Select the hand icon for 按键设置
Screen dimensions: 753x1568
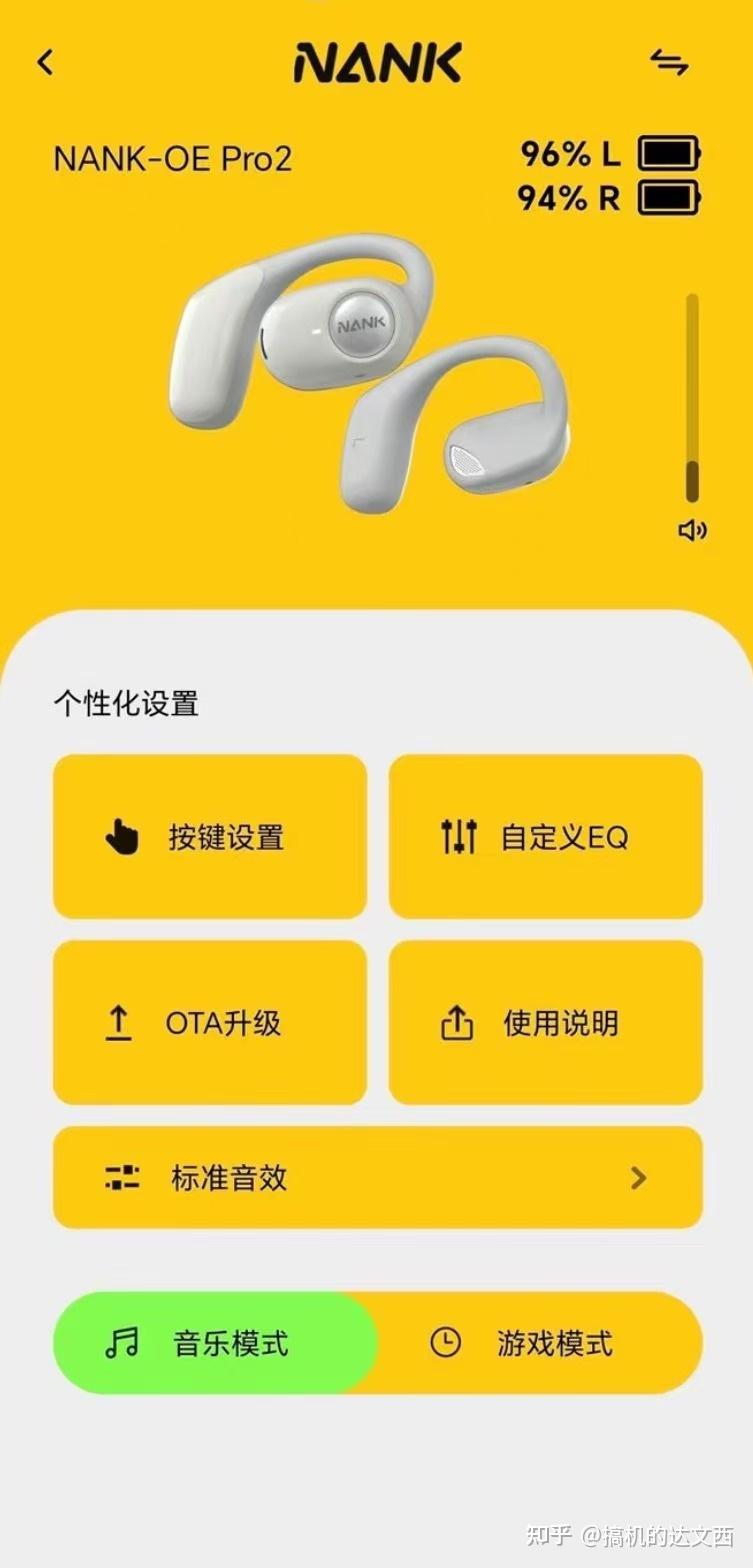click(121, 836)
